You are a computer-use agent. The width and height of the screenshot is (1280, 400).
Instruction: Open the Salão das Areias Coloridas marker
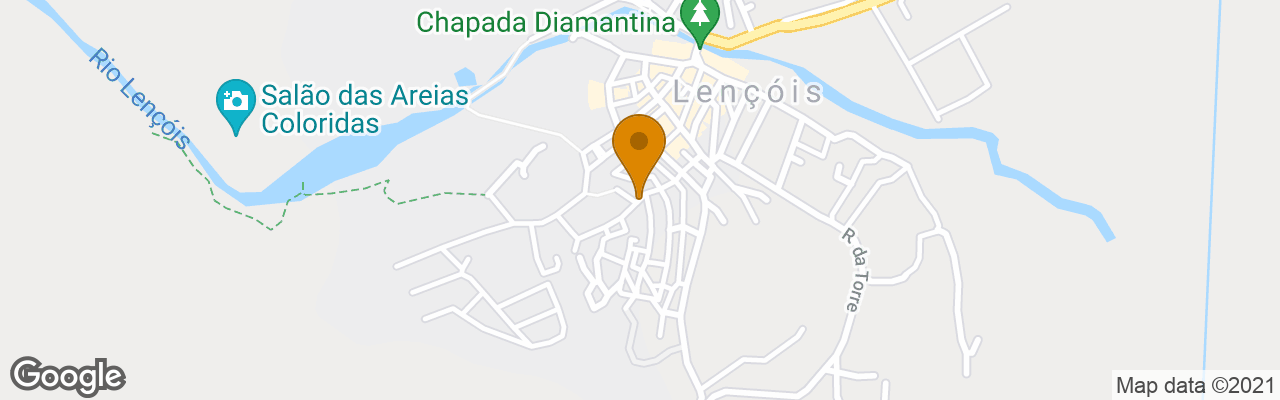point(235,104)
